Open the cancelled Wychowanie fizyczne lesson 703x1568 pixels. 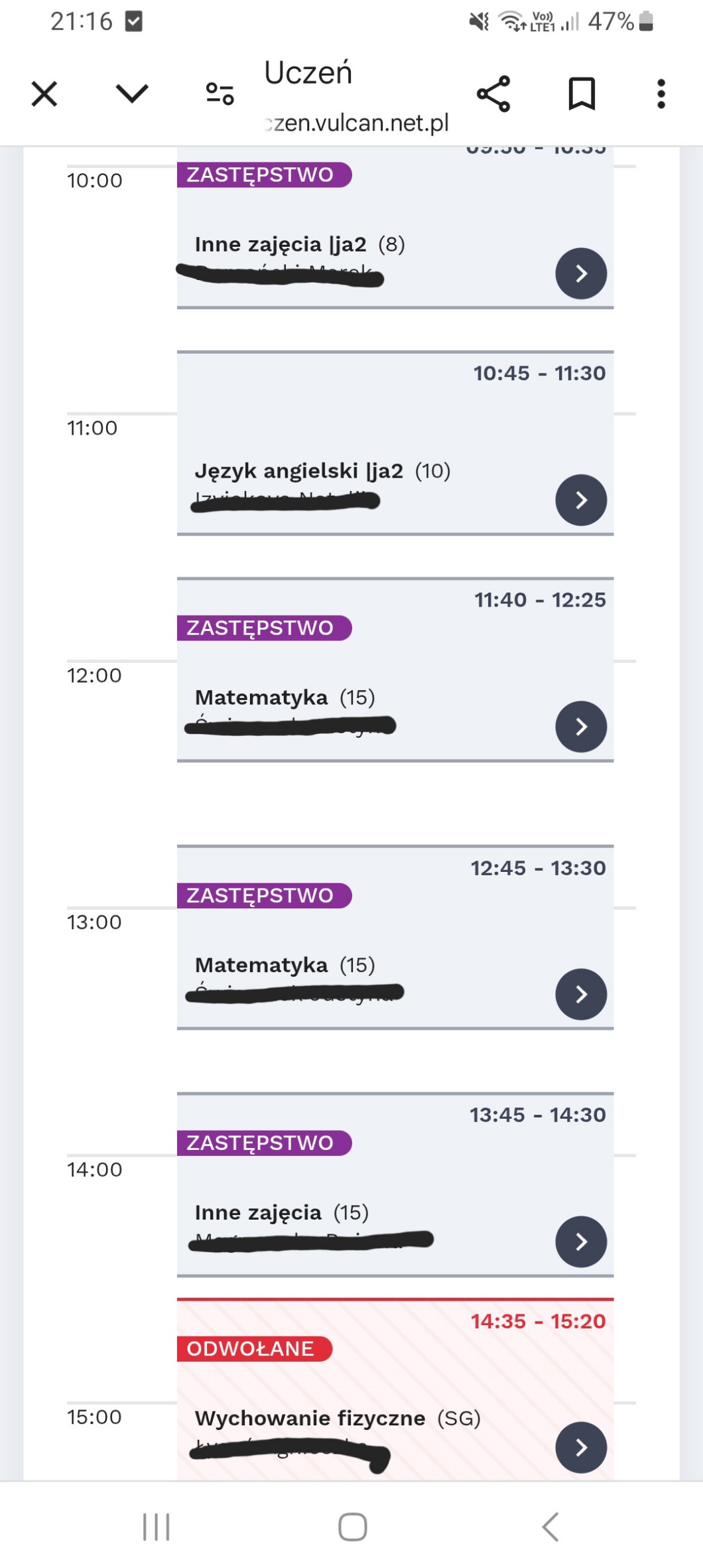581,1447
